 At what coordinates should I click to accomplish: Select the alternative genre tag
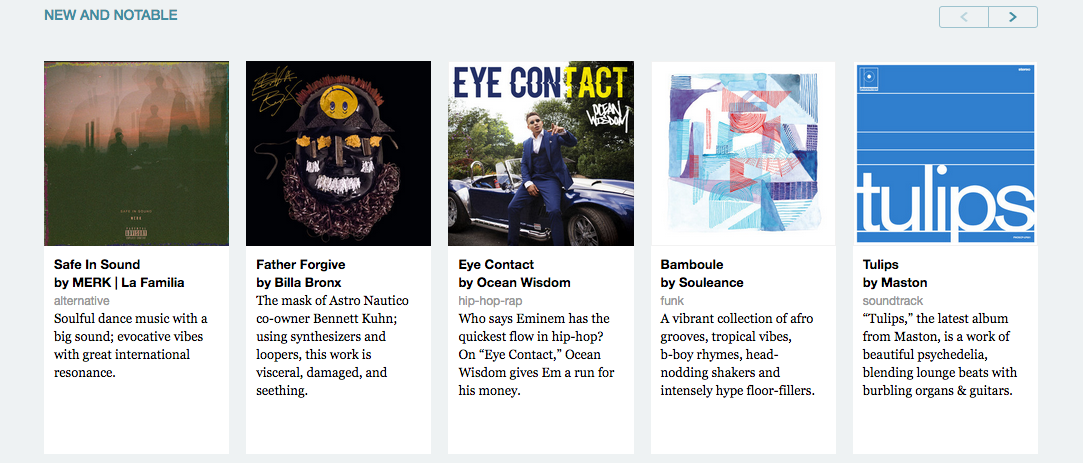pyautogui.click(x=82, y=300)
